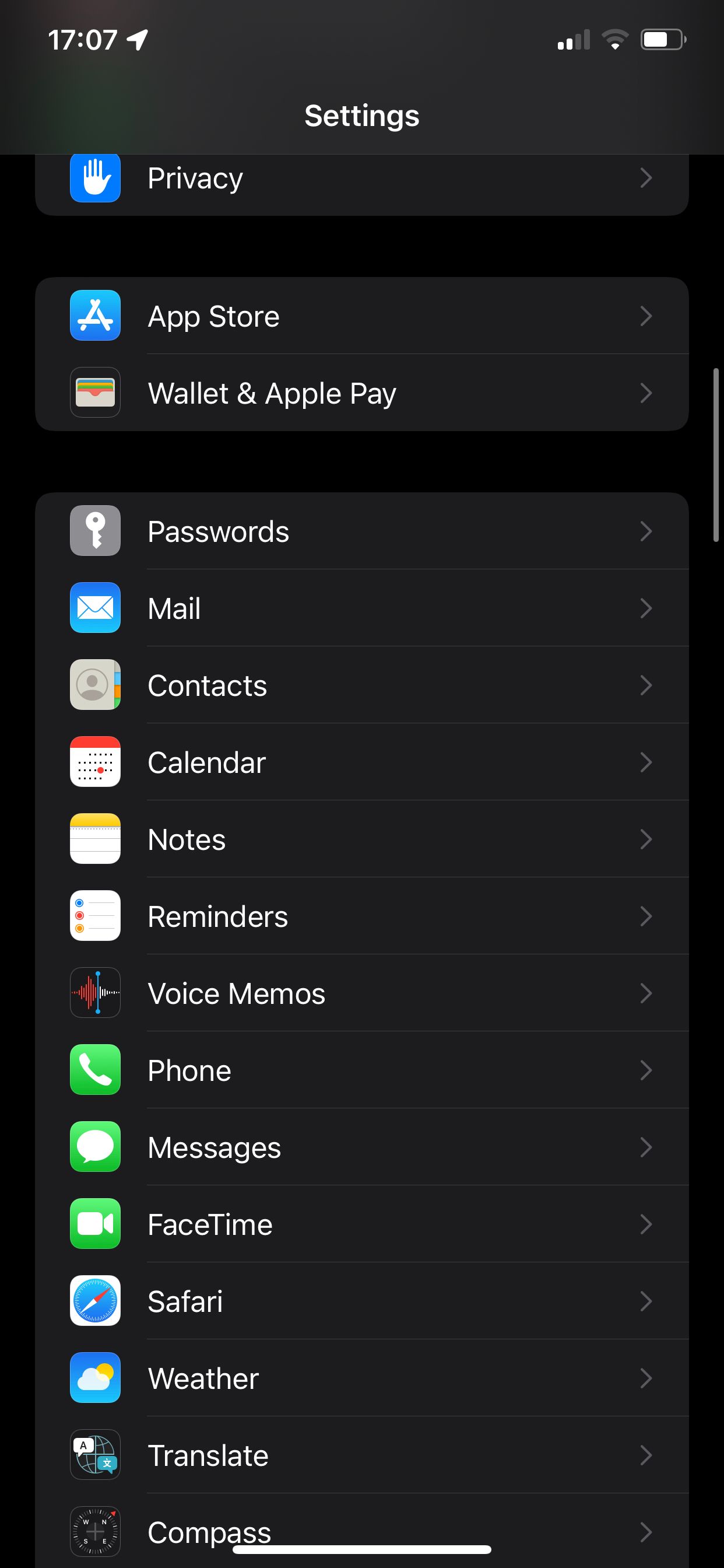Tap the App Store icon
Viewport: 724px width, 1568px height.
point(96,316)
